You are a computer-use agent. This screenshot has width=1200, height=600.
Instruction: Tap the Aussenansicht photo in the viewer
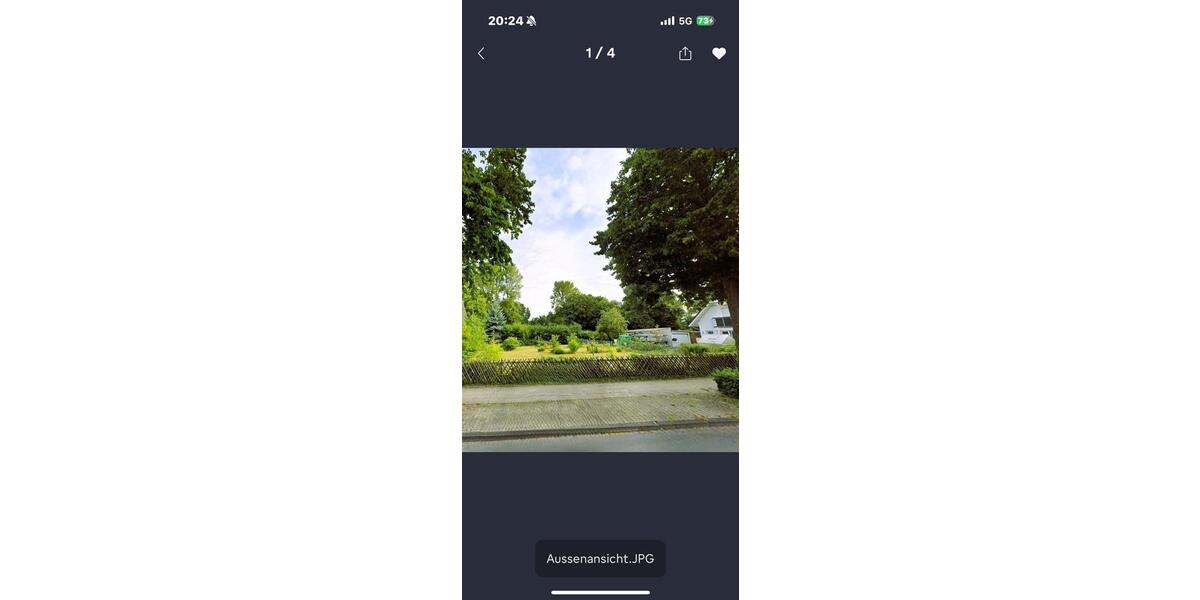click(x=600, y=300)
